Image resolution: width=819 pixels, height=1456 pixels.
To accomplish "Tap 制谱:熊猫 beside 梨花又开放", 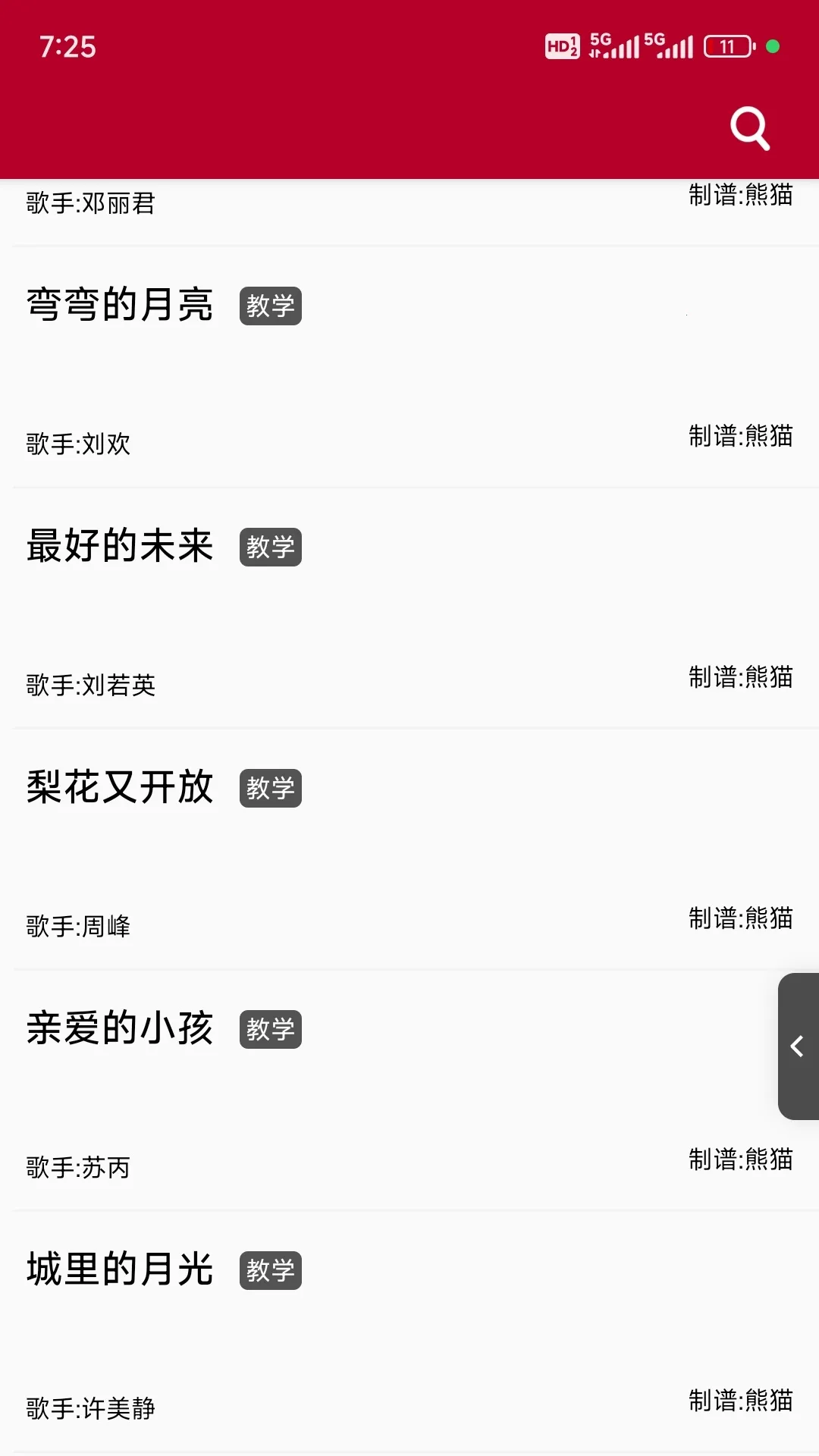I will 741,920.
